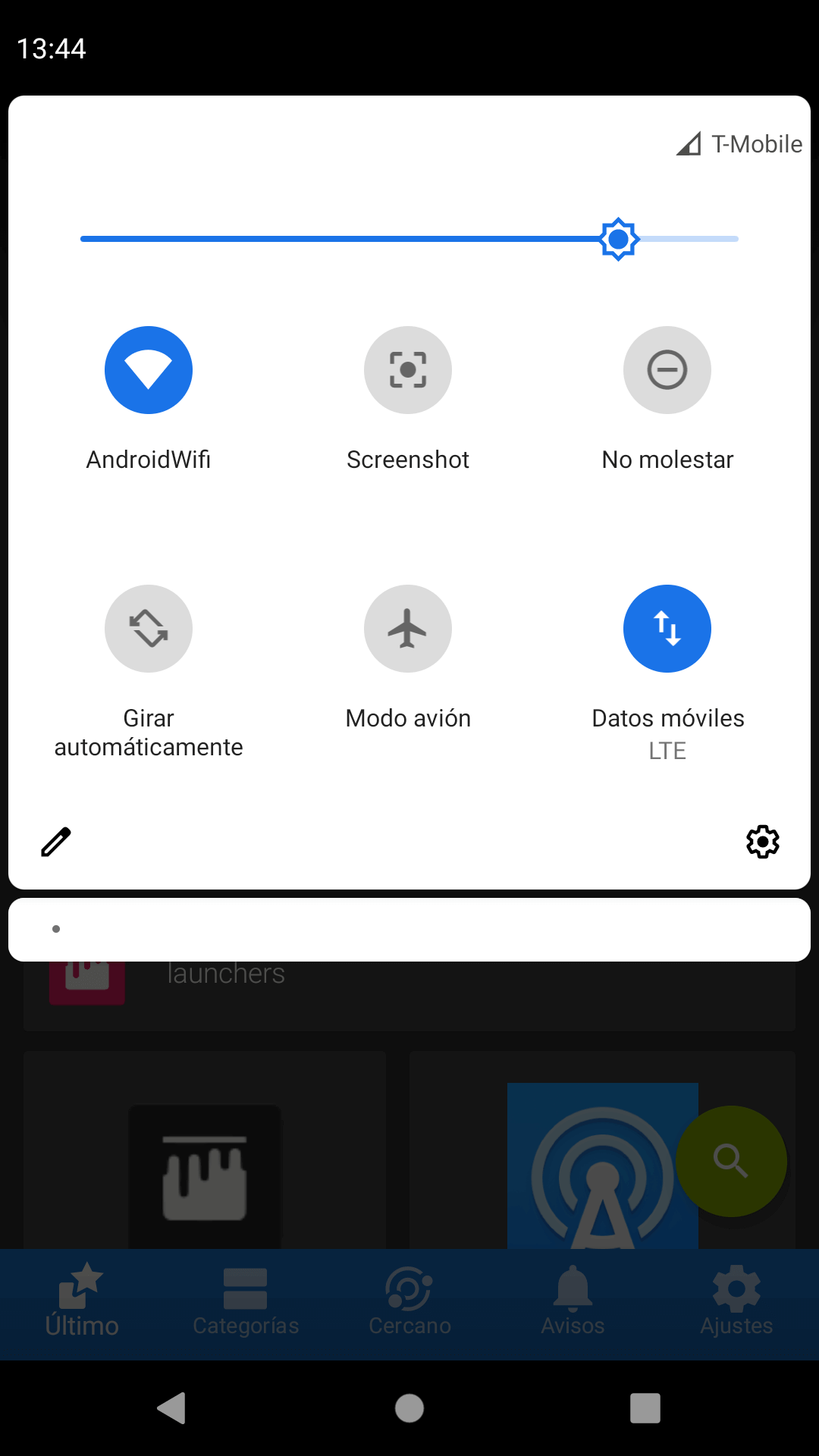The width and height of the screenshot is (819, 1456).
Task: Disable Datos móviles LTE
Action: click(x=667, y=629)
